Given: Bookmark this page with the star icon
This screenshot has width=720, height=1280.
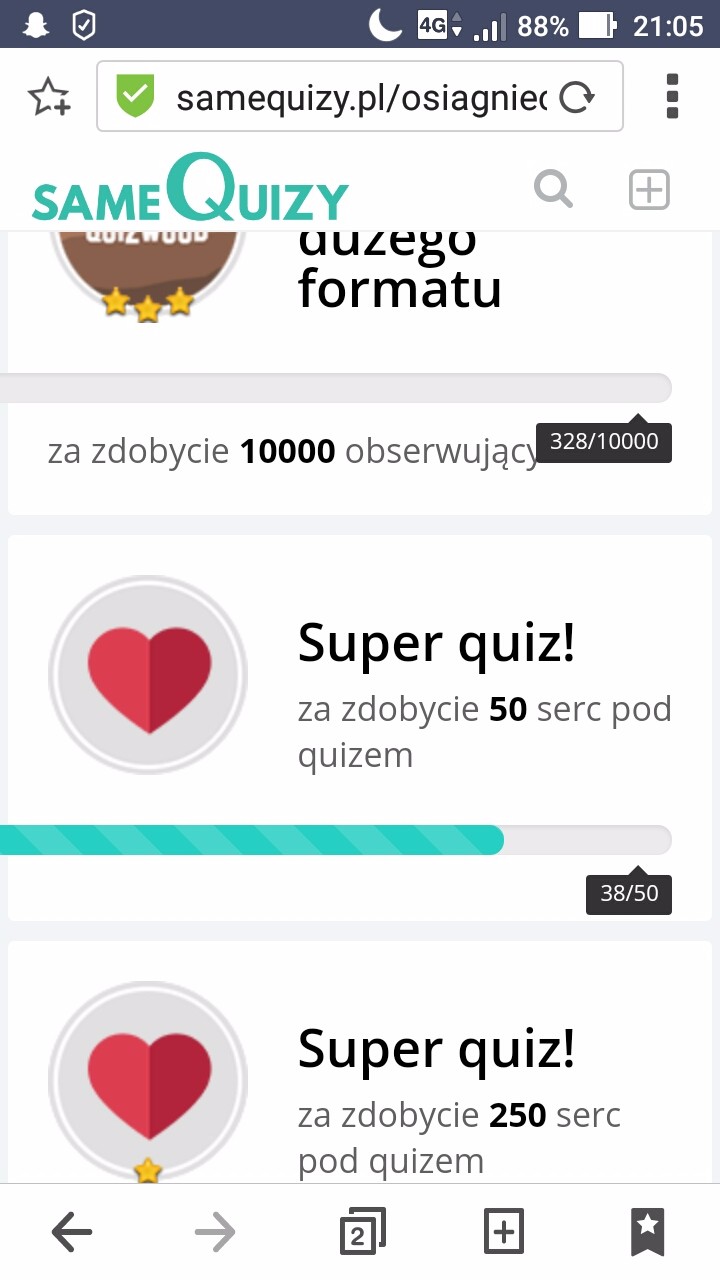Looking at the screenshot, I should point(48,97).
